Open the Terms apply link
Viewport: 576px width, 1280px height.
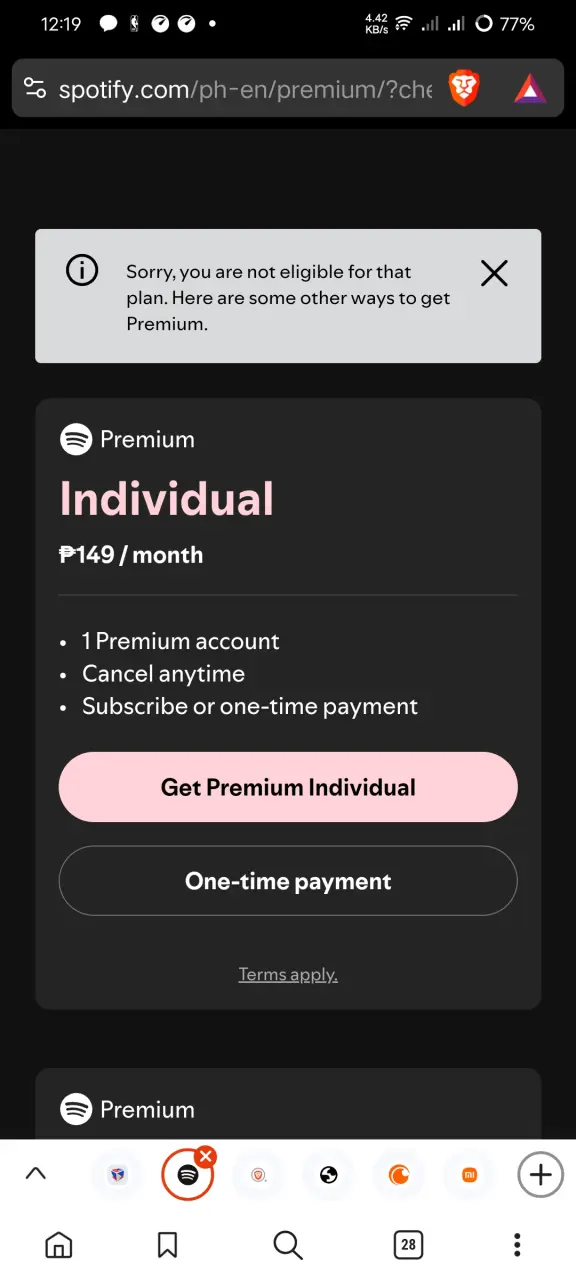(x=288, y=974)
